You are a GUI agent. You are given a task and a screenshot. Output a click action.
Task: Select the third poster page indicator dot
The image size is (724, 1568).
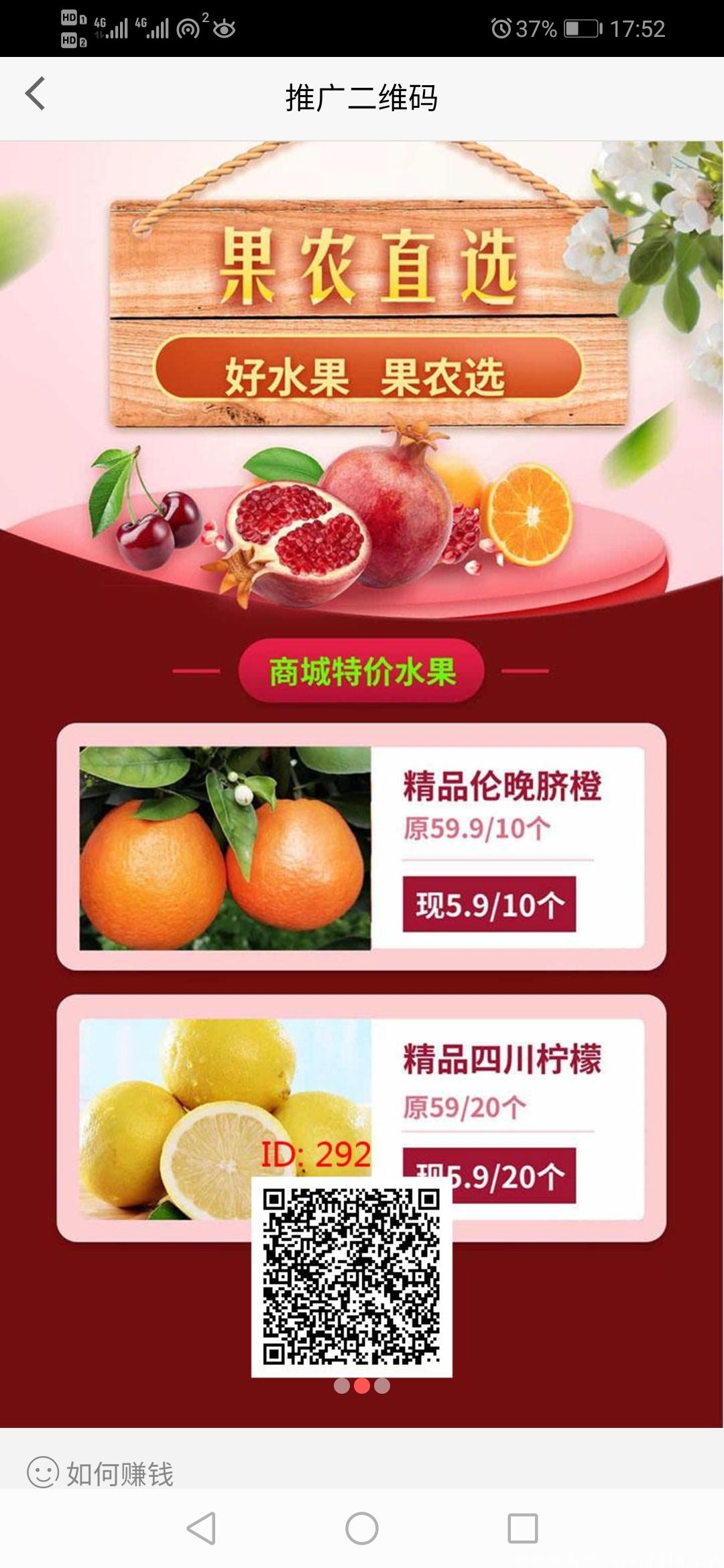[x=382, y=1386]
